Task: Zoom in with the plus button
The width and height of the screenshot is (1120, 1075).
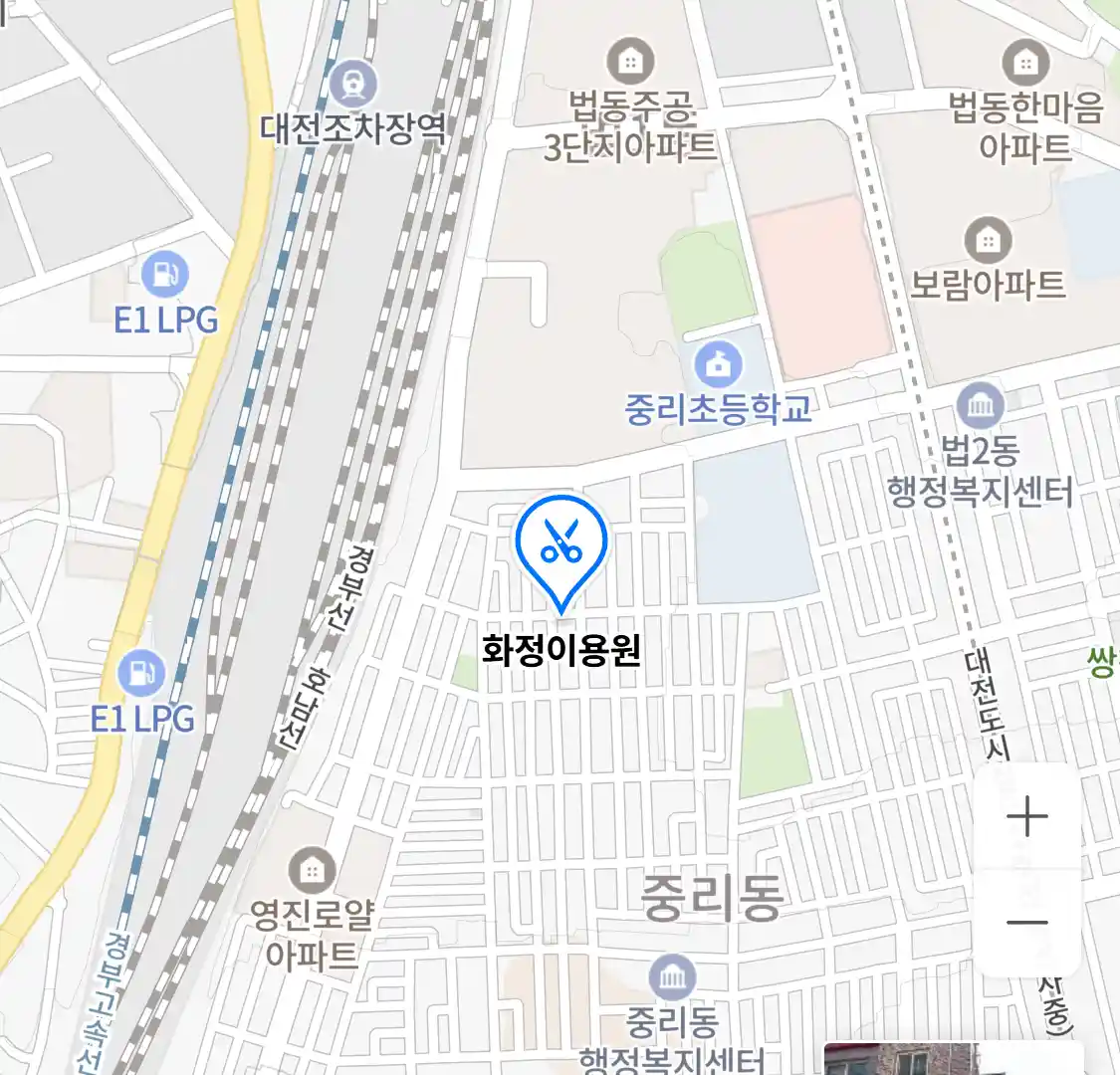Action: (x=1027, y=818)
